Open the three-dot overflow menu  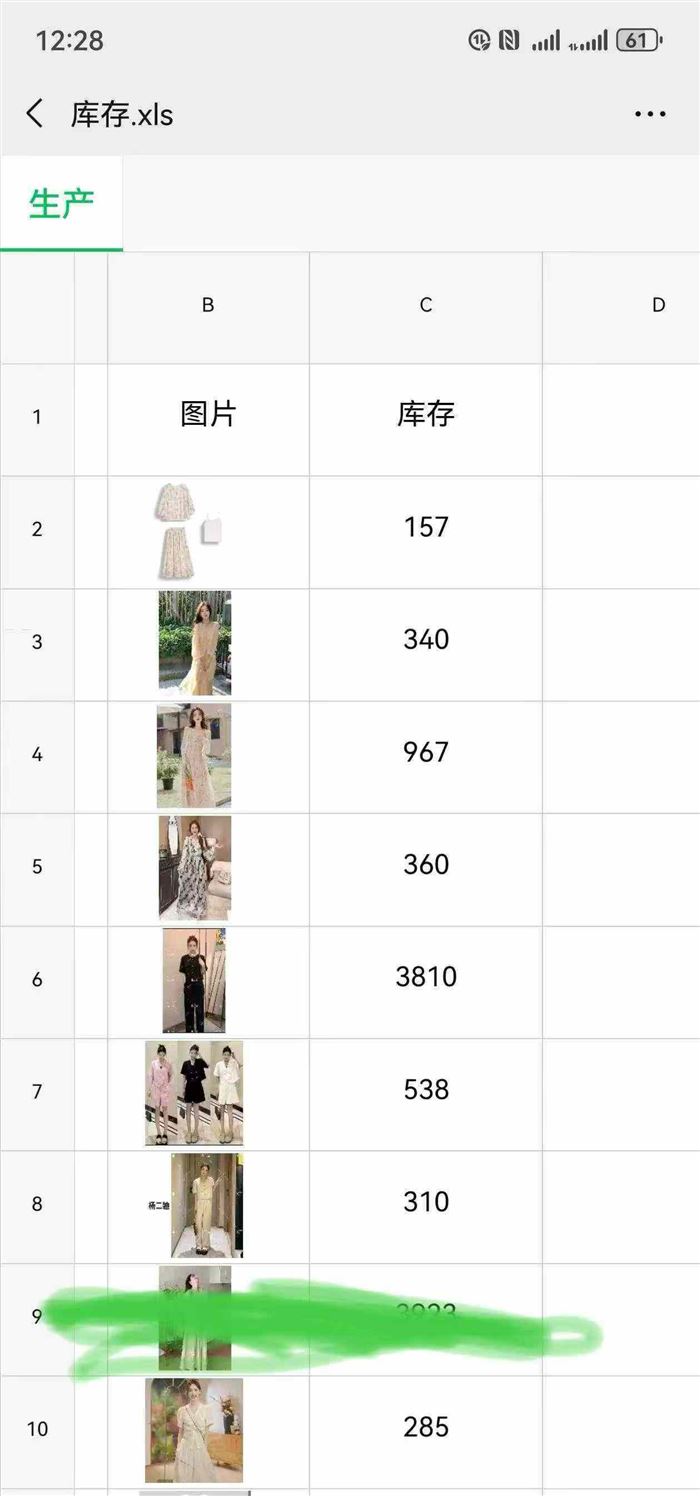click(650, 114)
